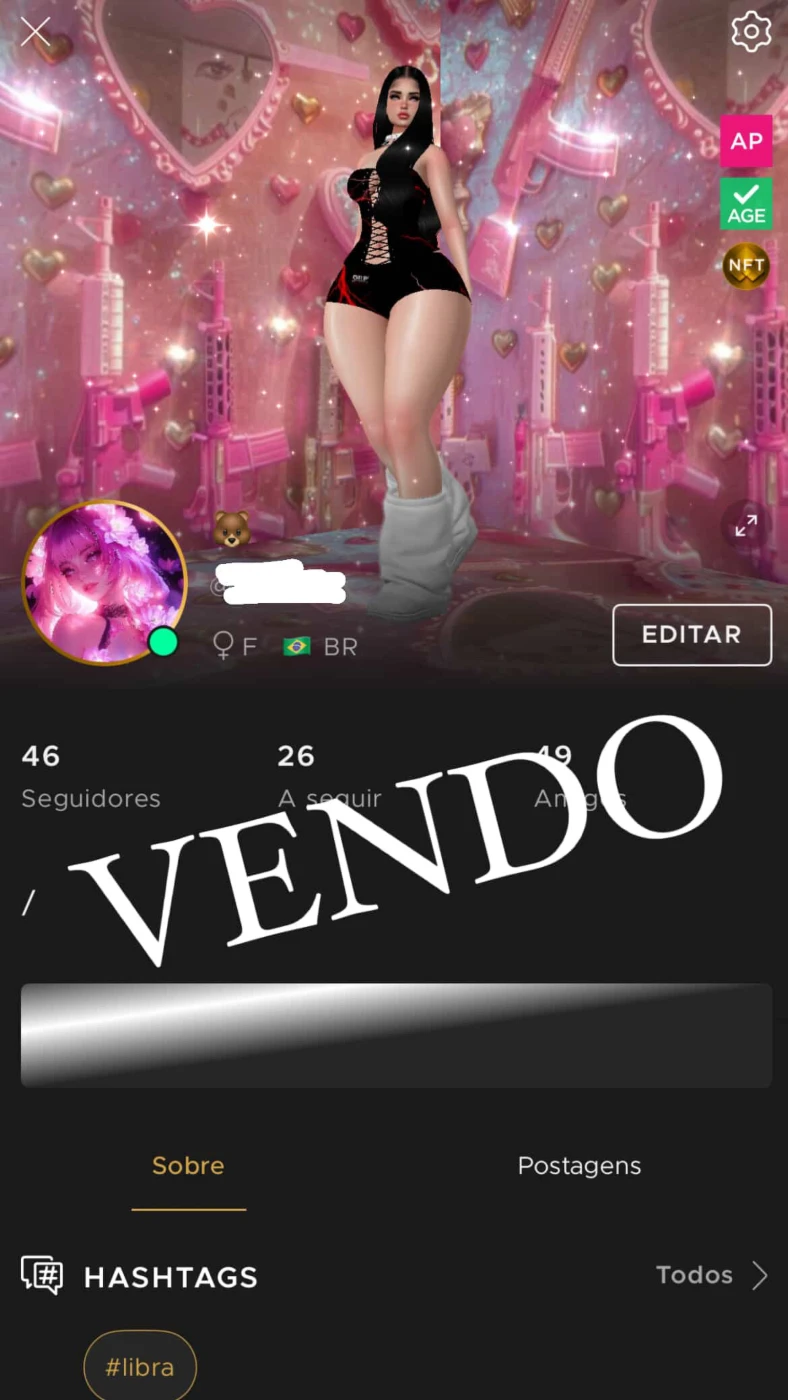The height and width of the screenshot is (1400, 788).
Task: Switch to the Postagens tab
Action: pyautogui.click(x=579, y=1166)
